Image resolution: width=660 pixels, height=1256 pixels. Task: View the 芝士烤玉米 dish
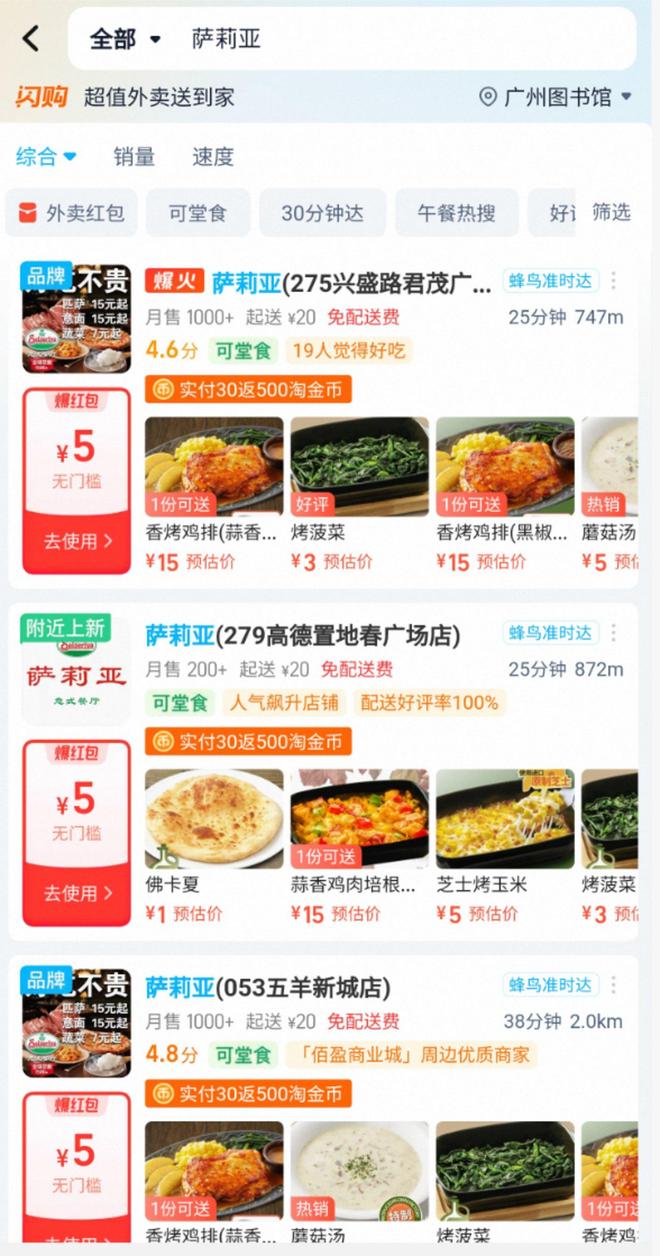pos(505,819)
